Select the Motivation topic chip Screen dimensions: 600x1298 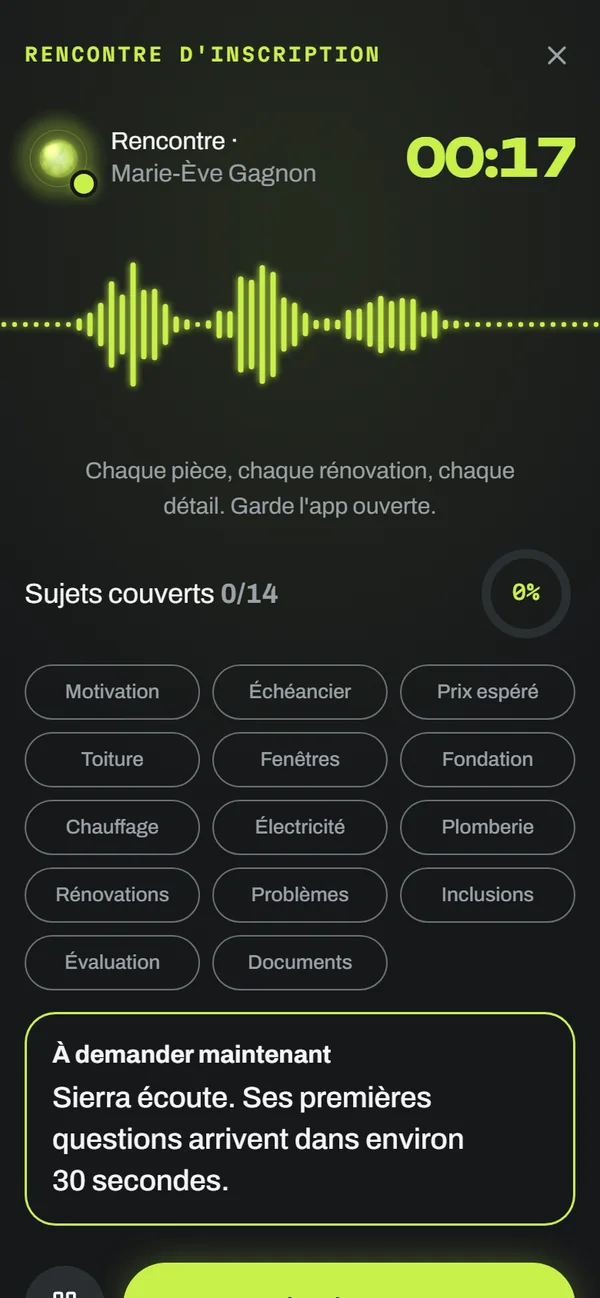pos(112,692)
